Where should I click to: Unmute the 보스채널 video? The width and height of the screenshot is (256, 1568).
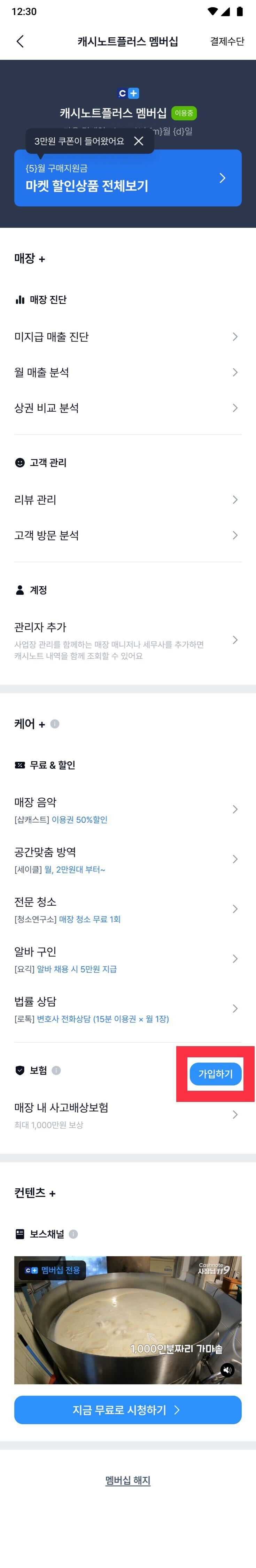point(227,1370)
